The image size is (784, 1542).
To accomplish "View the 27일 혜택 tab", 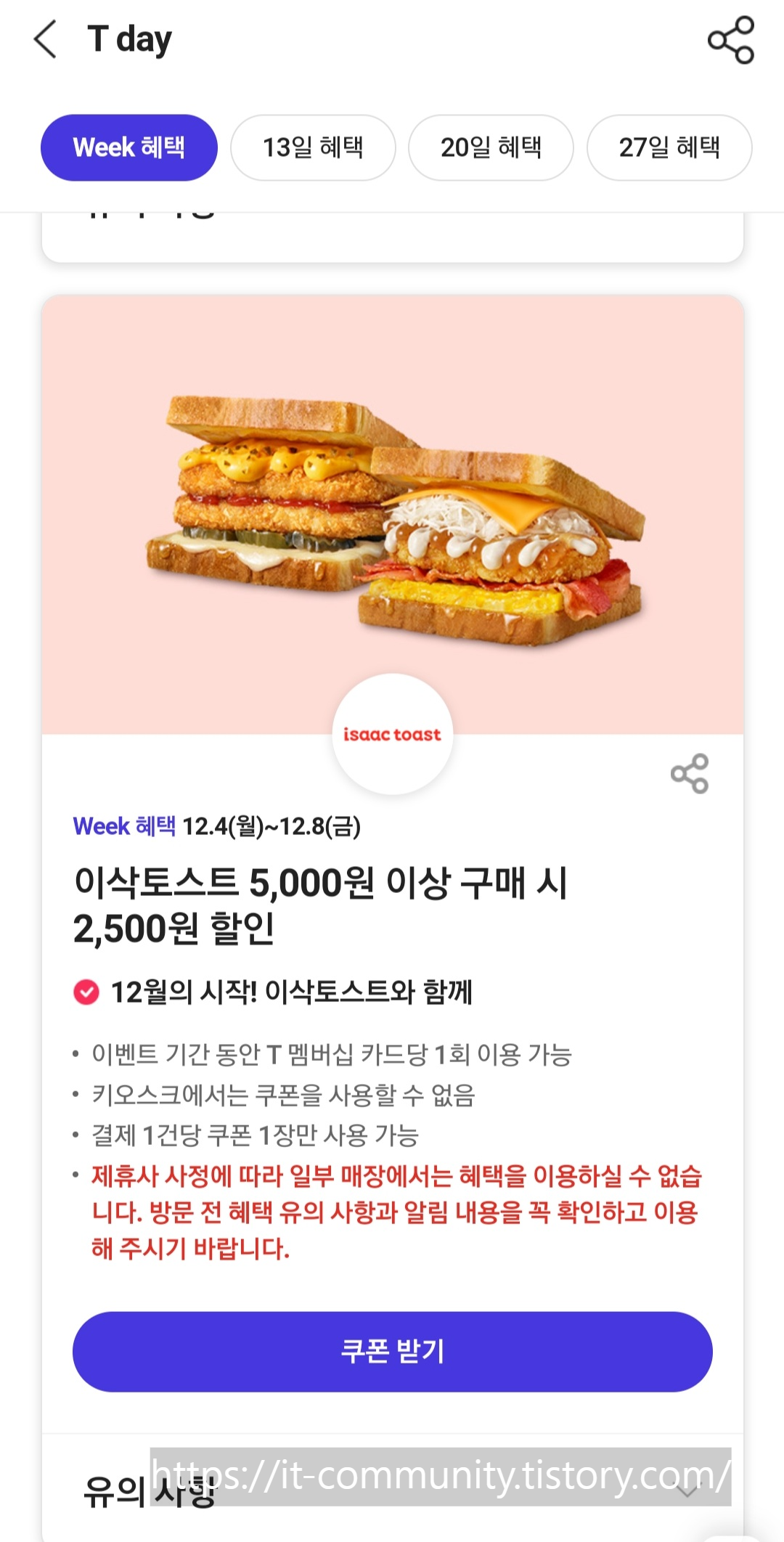I will click(669, 147).
